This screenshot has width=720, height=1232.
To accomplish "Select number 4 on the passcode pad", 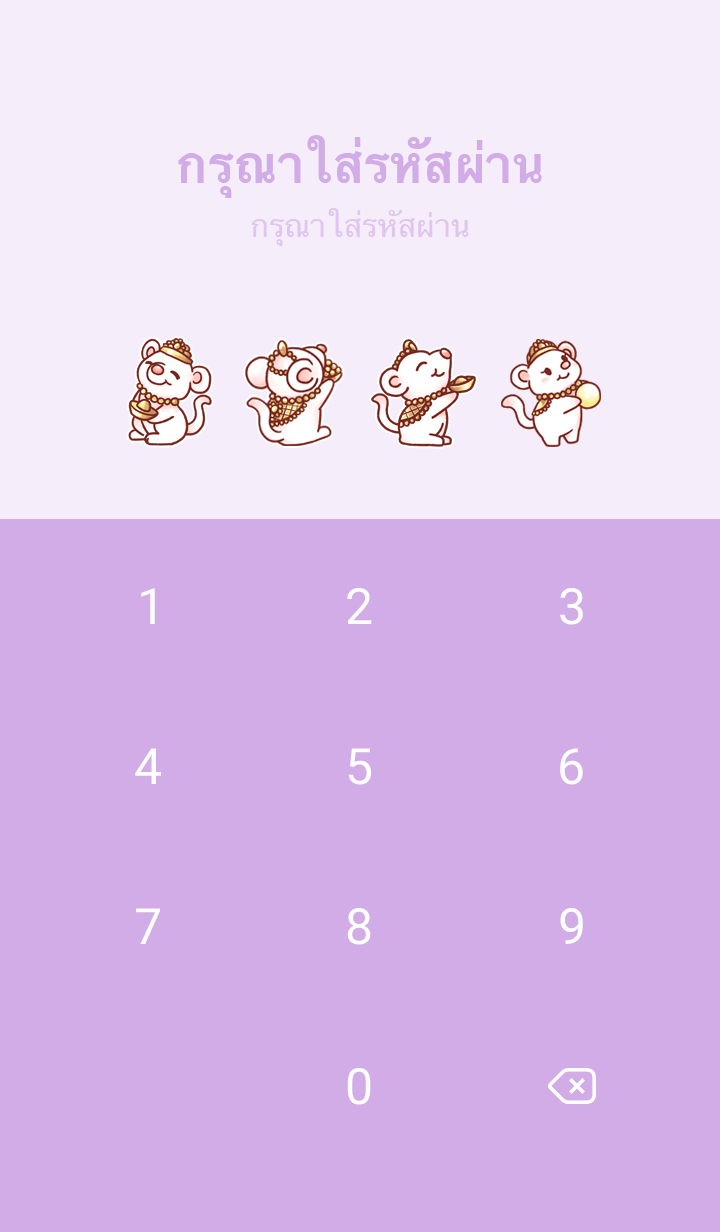I will coord(148,767).
